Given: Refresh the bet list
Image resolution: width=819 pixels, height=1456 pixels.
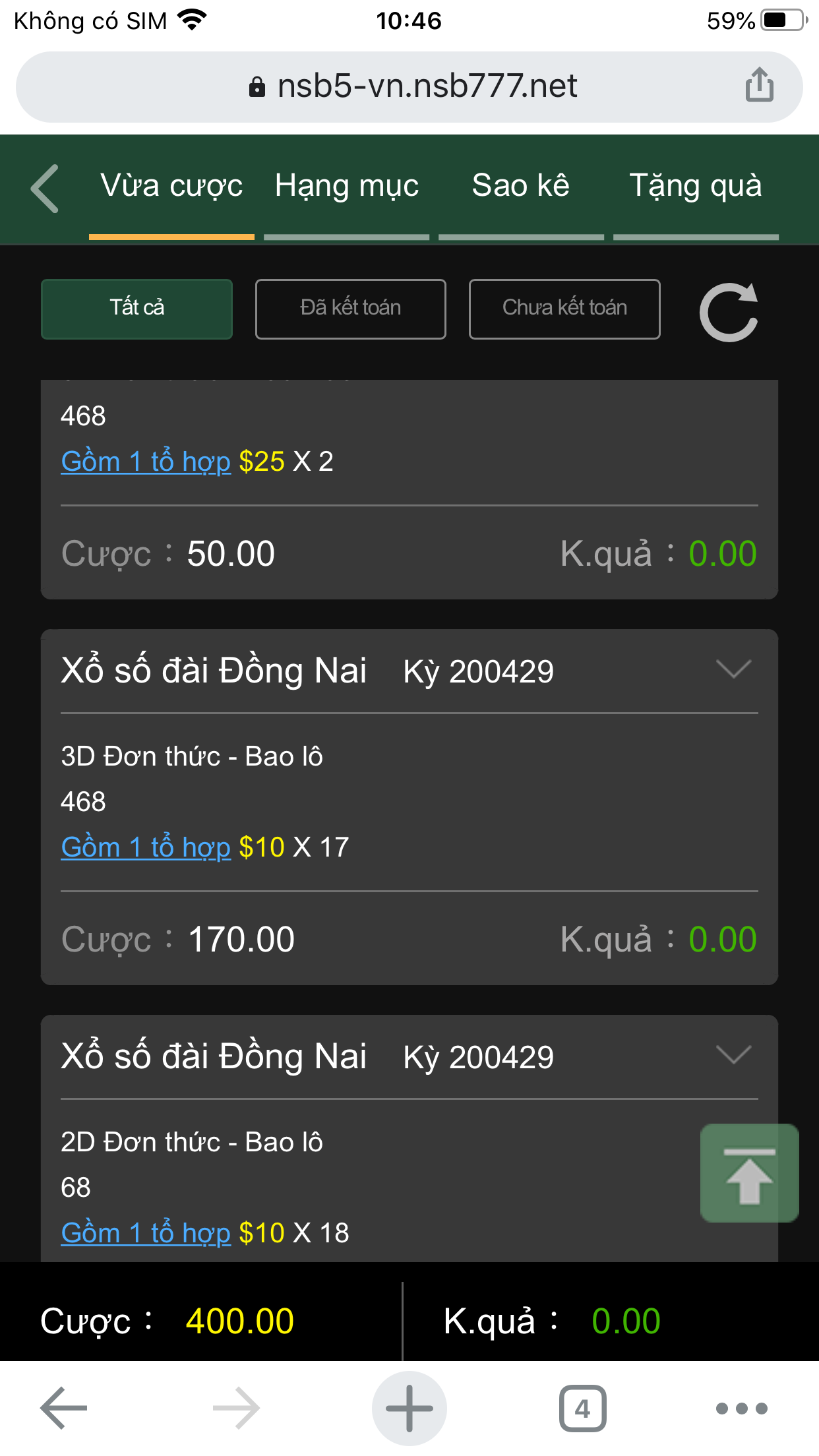Looking at the screenshot, I should (x=729, y=313).
